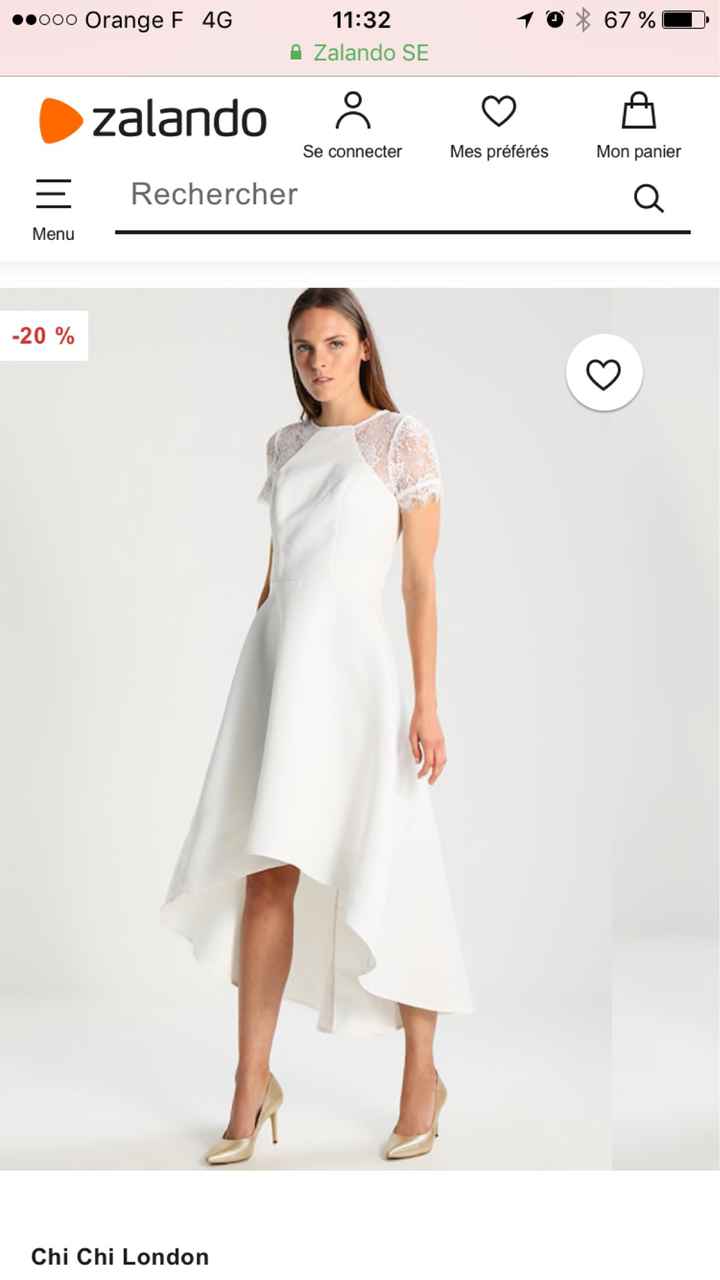Tap the Rechercher search field
Screen dimensions: 720x1280
click(370, 194)
